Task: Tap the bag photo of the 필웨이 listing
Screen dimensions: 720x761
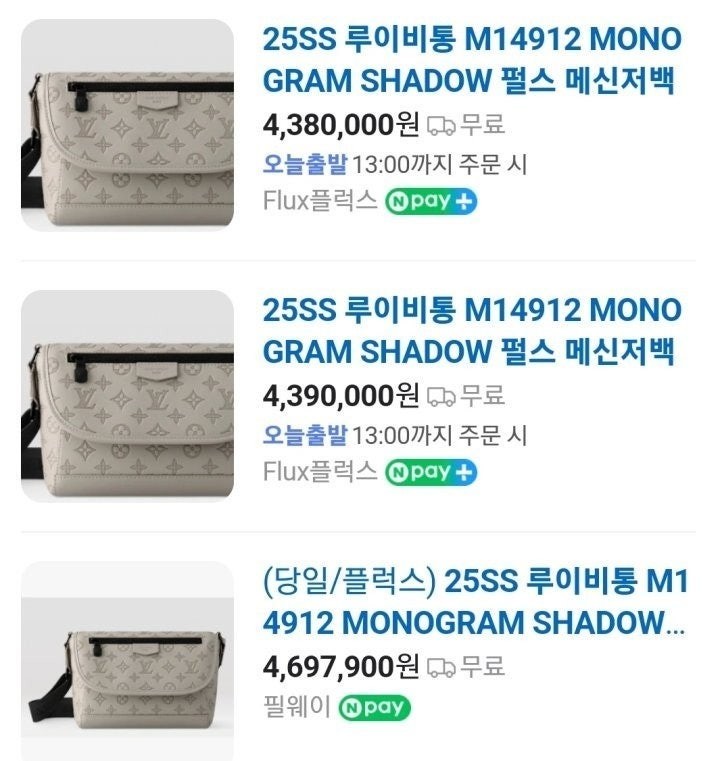Action: [x=127, y=661]
